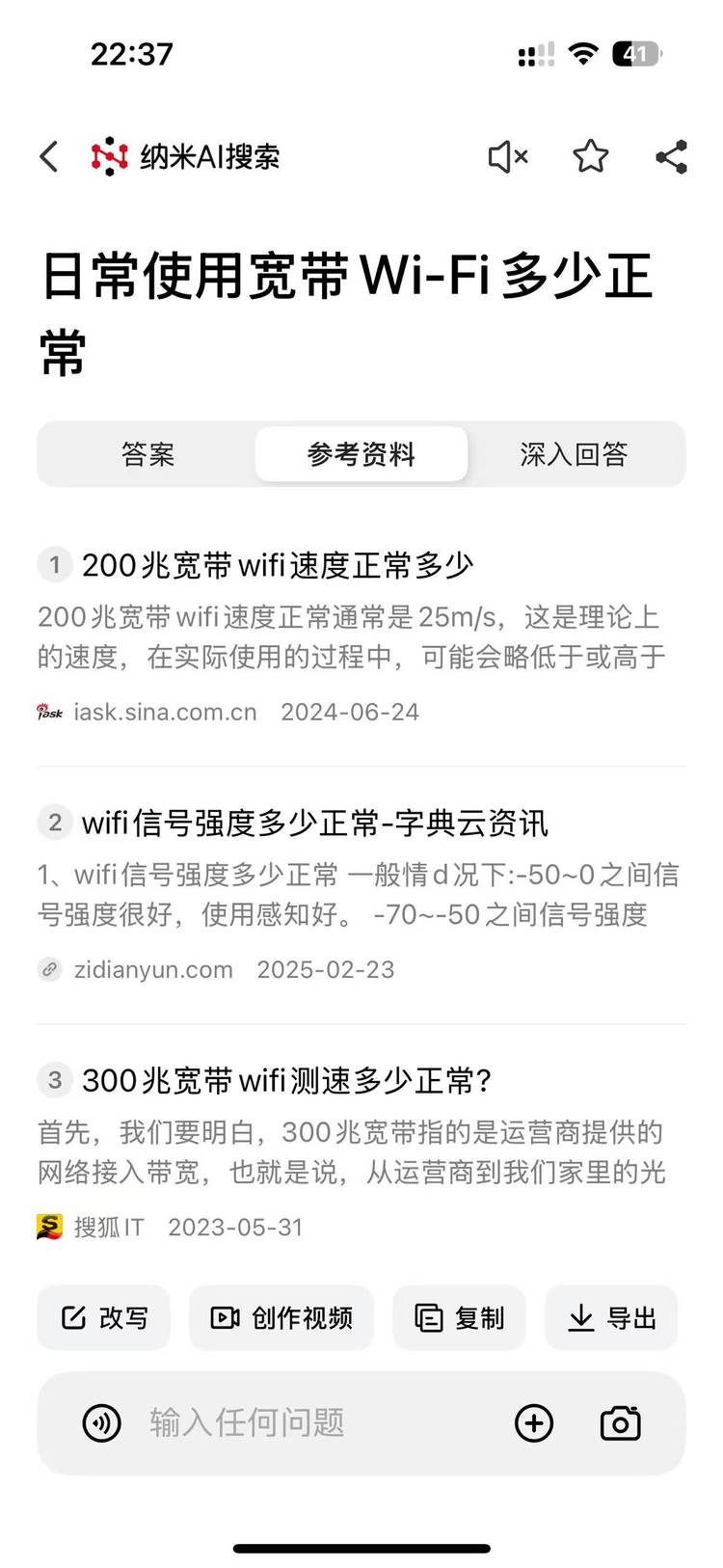
Task: Select the 参考资料 tab
Action: tap(361, 454)
